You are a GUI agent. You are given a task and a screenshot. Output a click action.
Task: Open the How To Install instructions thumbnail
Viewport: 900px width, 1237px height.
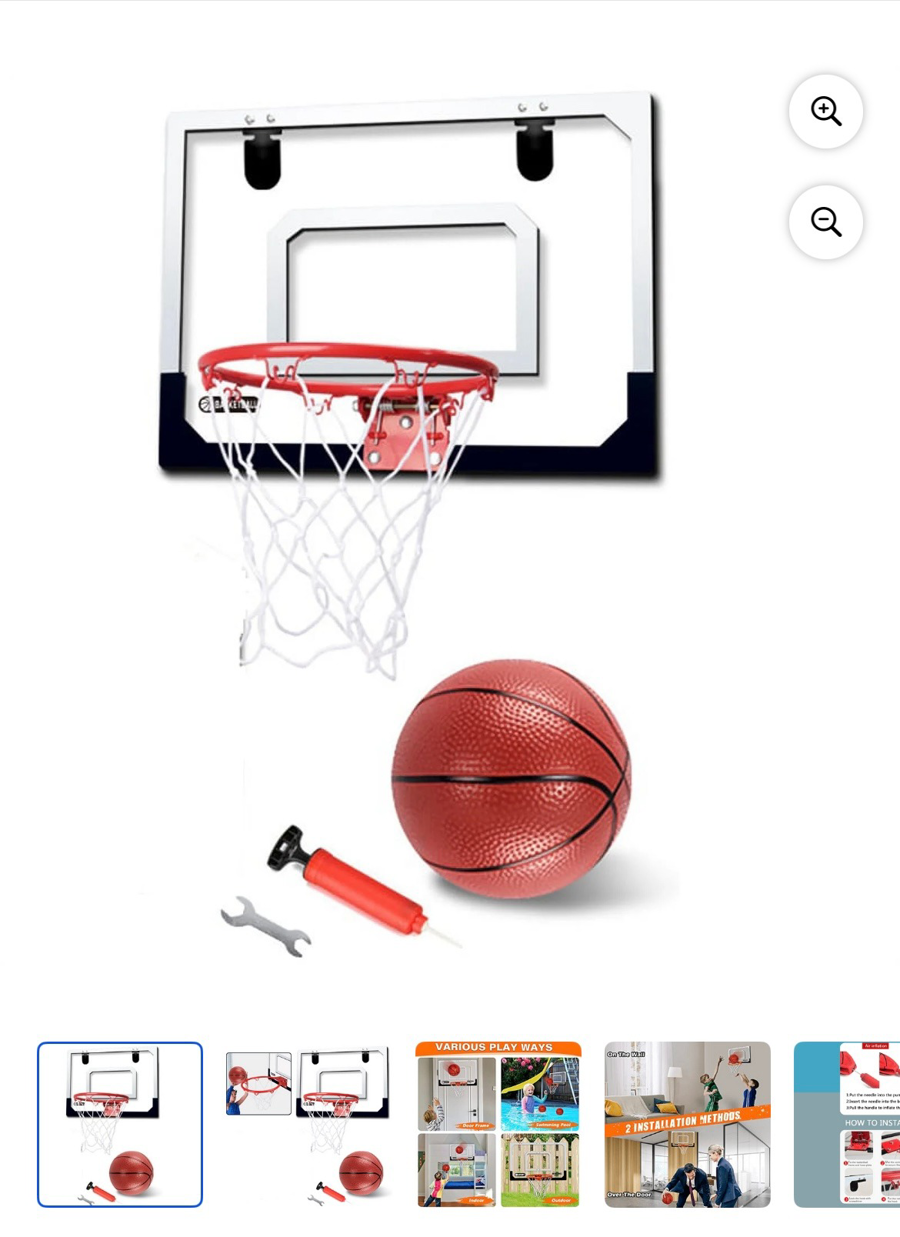[848, 1124]
